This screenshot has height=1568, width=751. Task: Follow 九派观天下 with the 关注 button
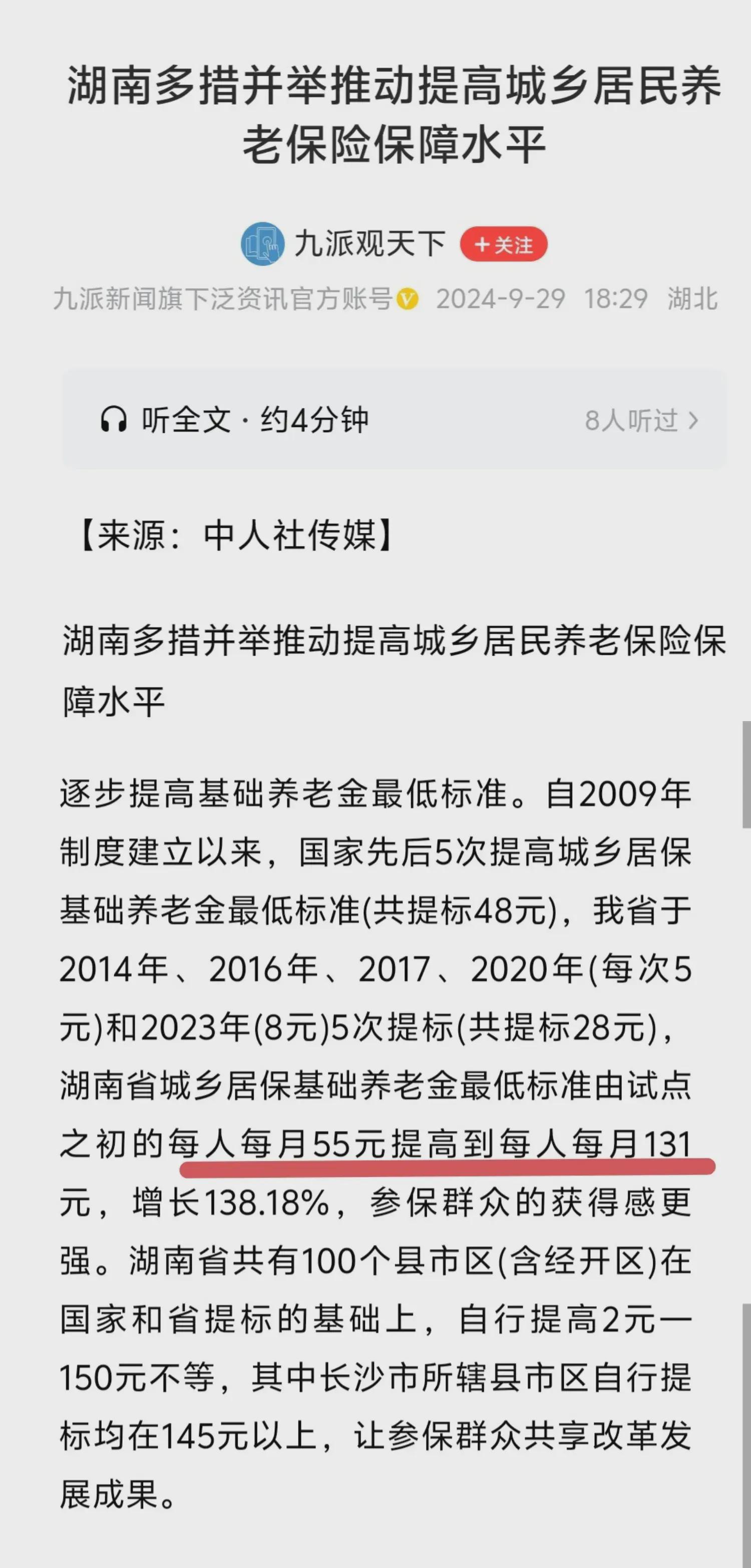[x=503, y=245]
